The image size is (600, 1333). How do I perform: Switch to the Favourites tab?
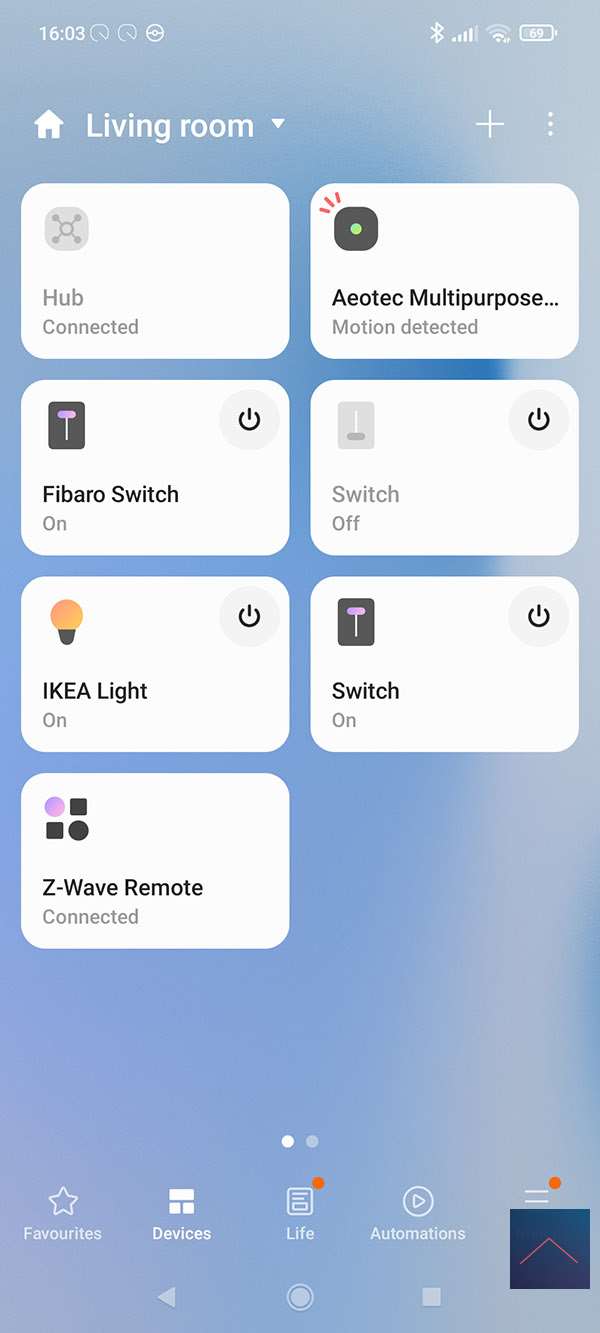click(x=63, y=1213)
